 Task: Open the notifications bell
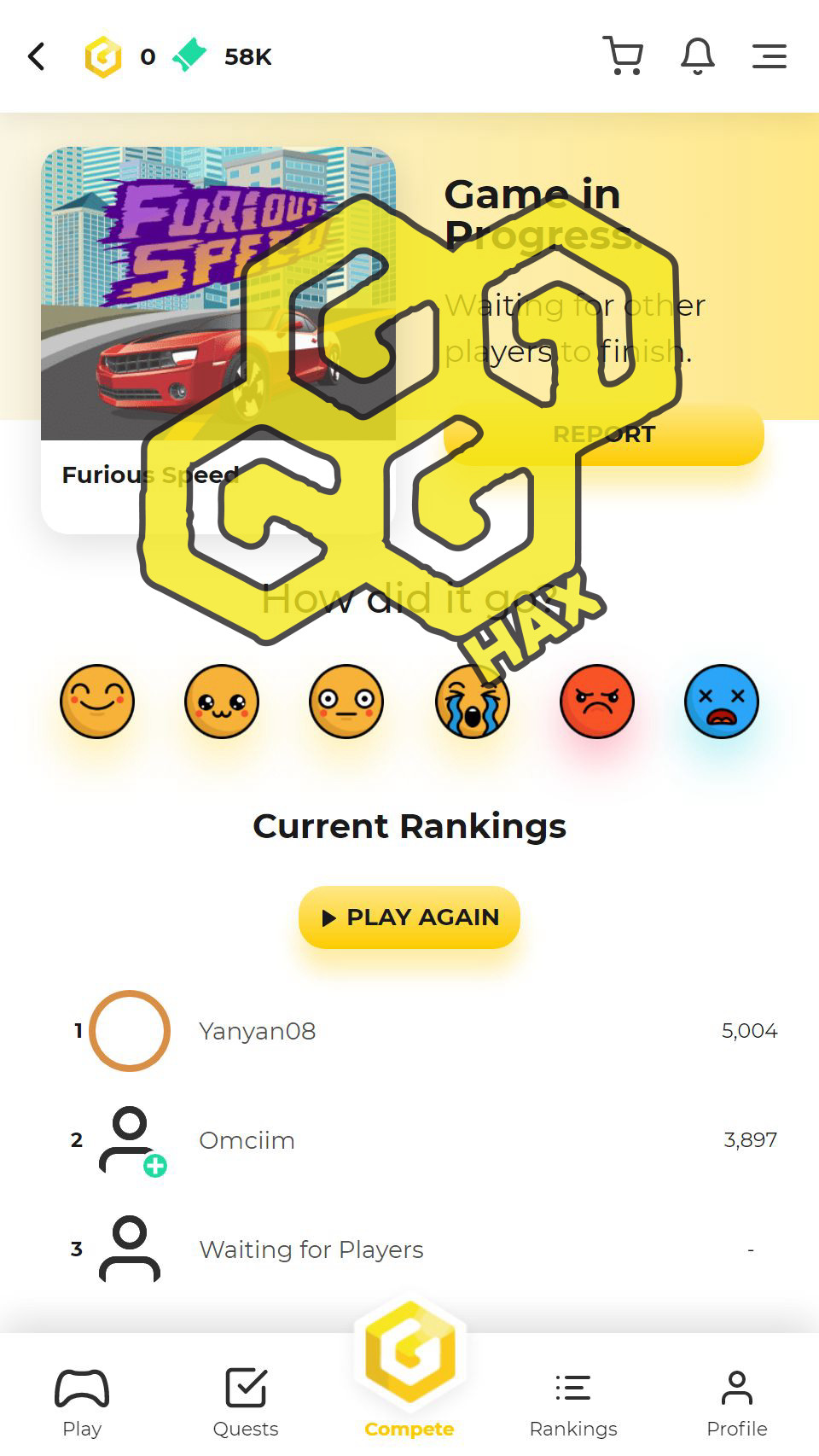(697, 56)
